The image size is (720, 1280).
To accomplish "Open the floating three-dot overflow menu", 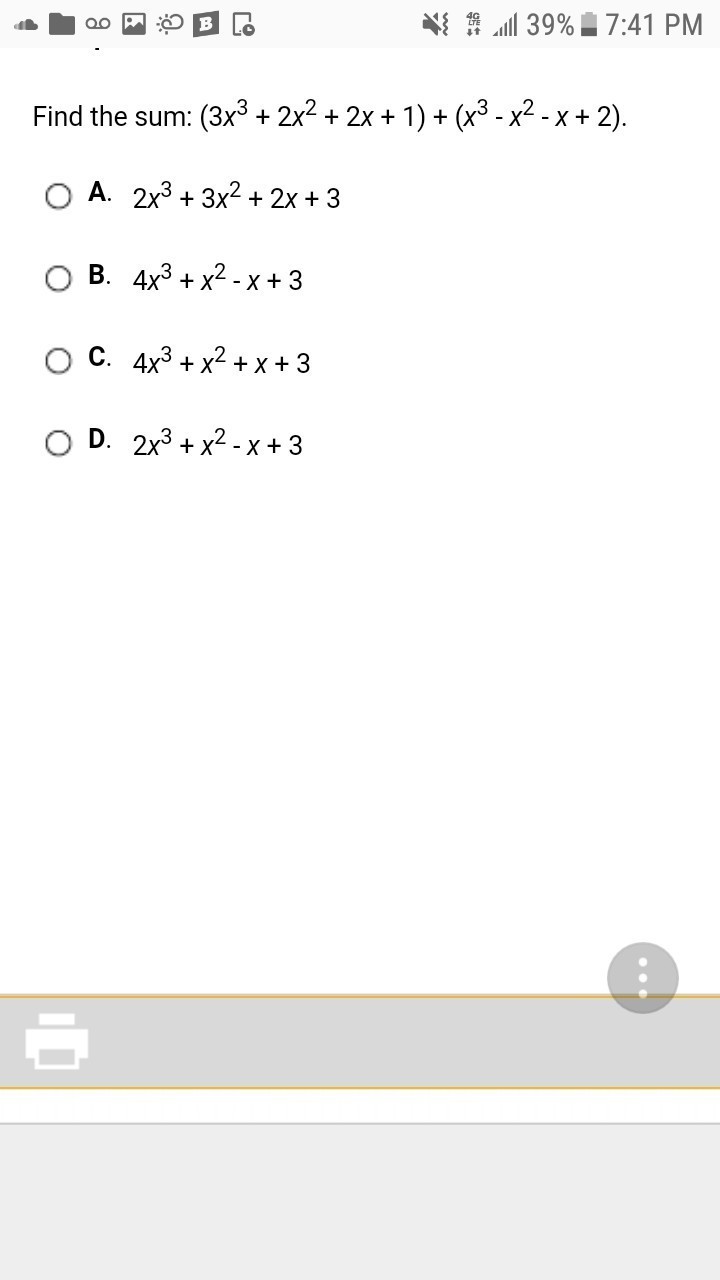I will point(642,977).
